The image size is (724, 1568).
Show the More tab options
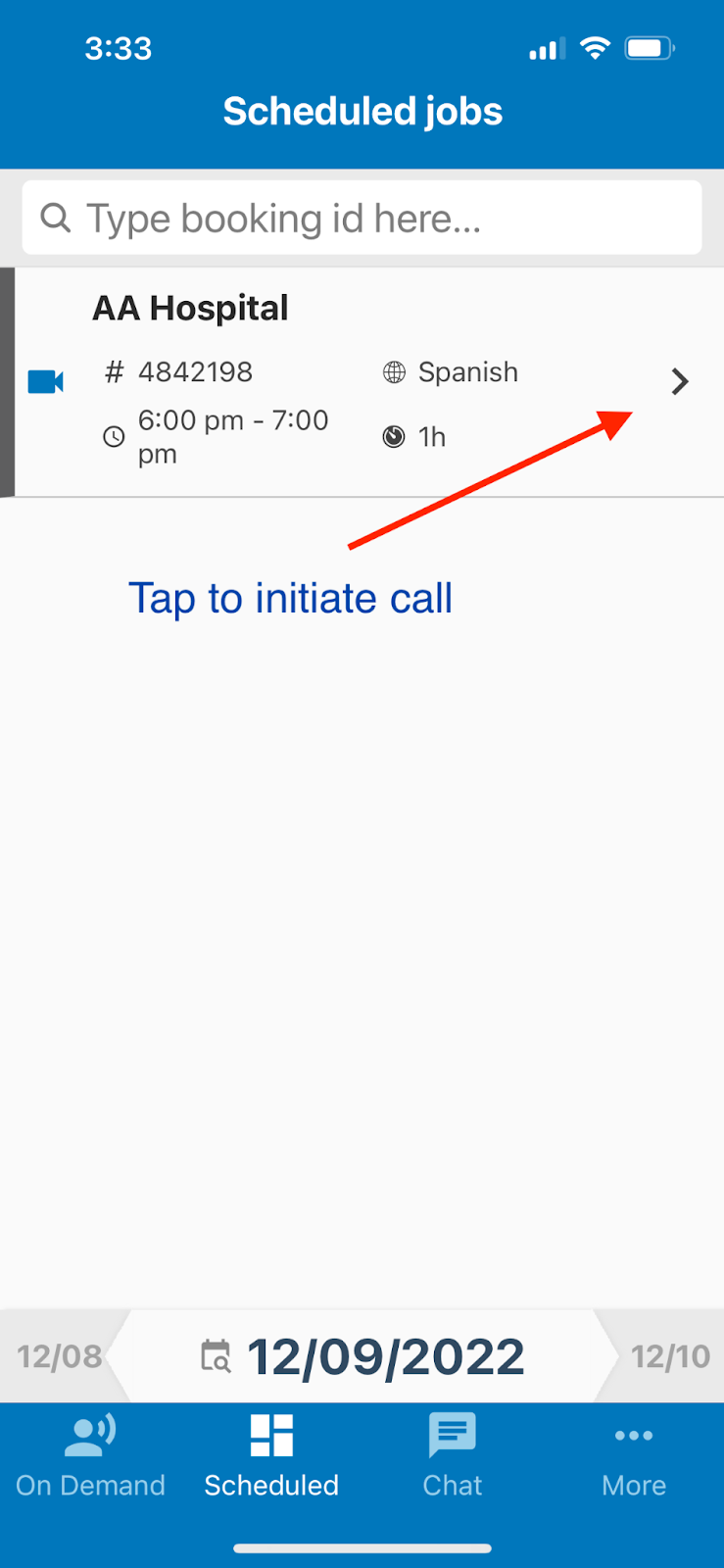(634, 1456)
